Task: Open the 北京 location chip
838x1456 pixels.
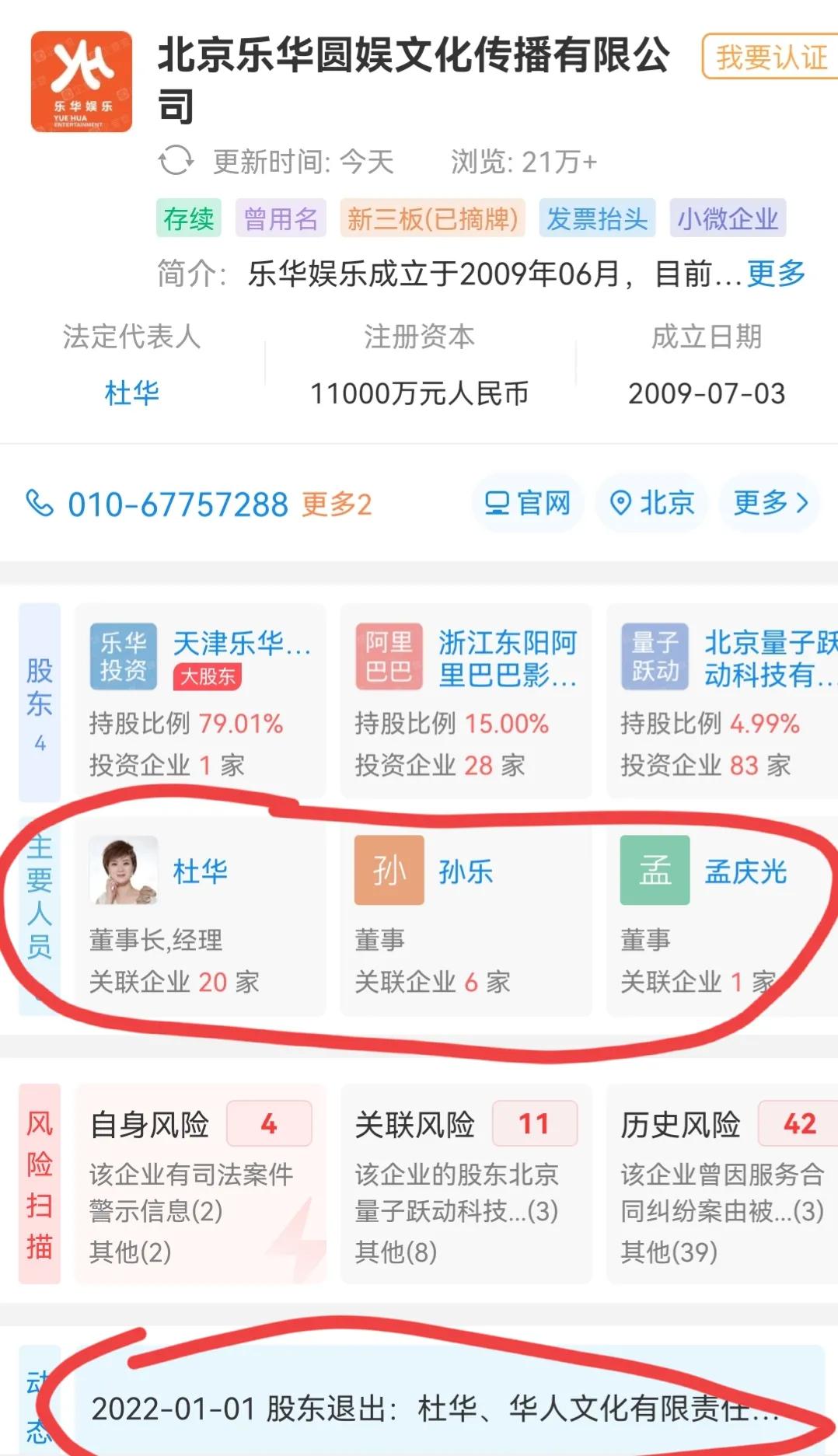Action: 651,503
